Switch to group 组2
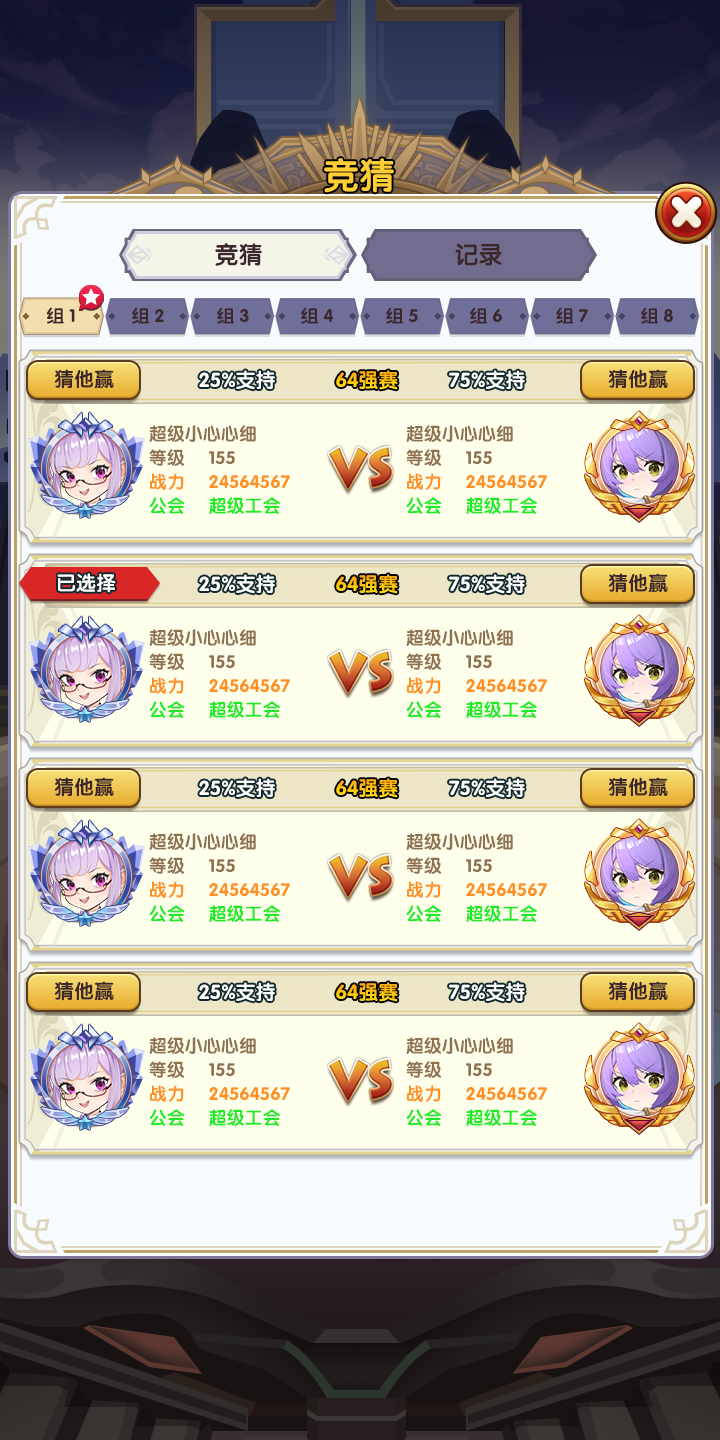This screenshot has width=720, height=1440. (148, 316)
